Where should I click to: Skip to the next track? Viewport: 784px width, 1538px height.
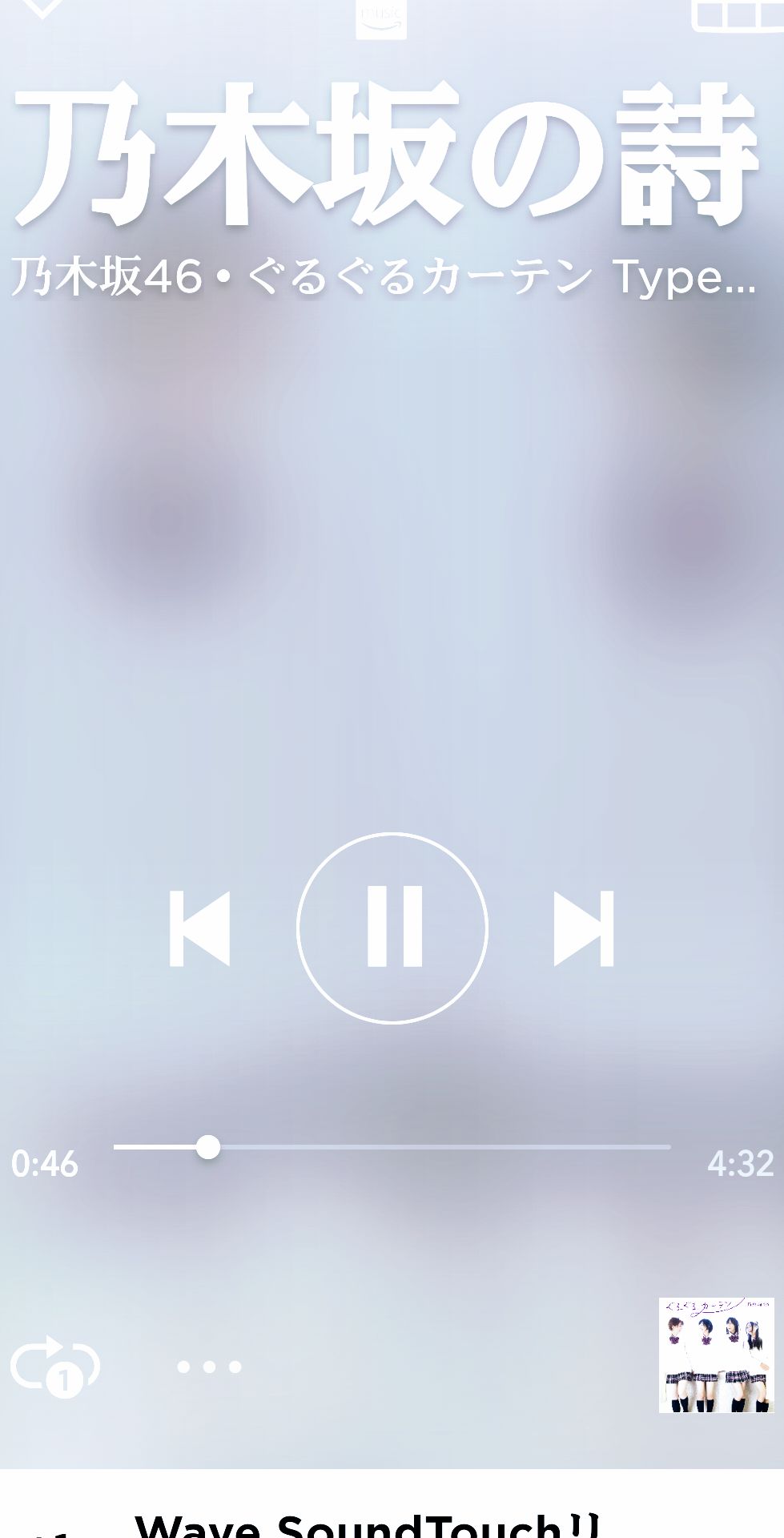584,928
